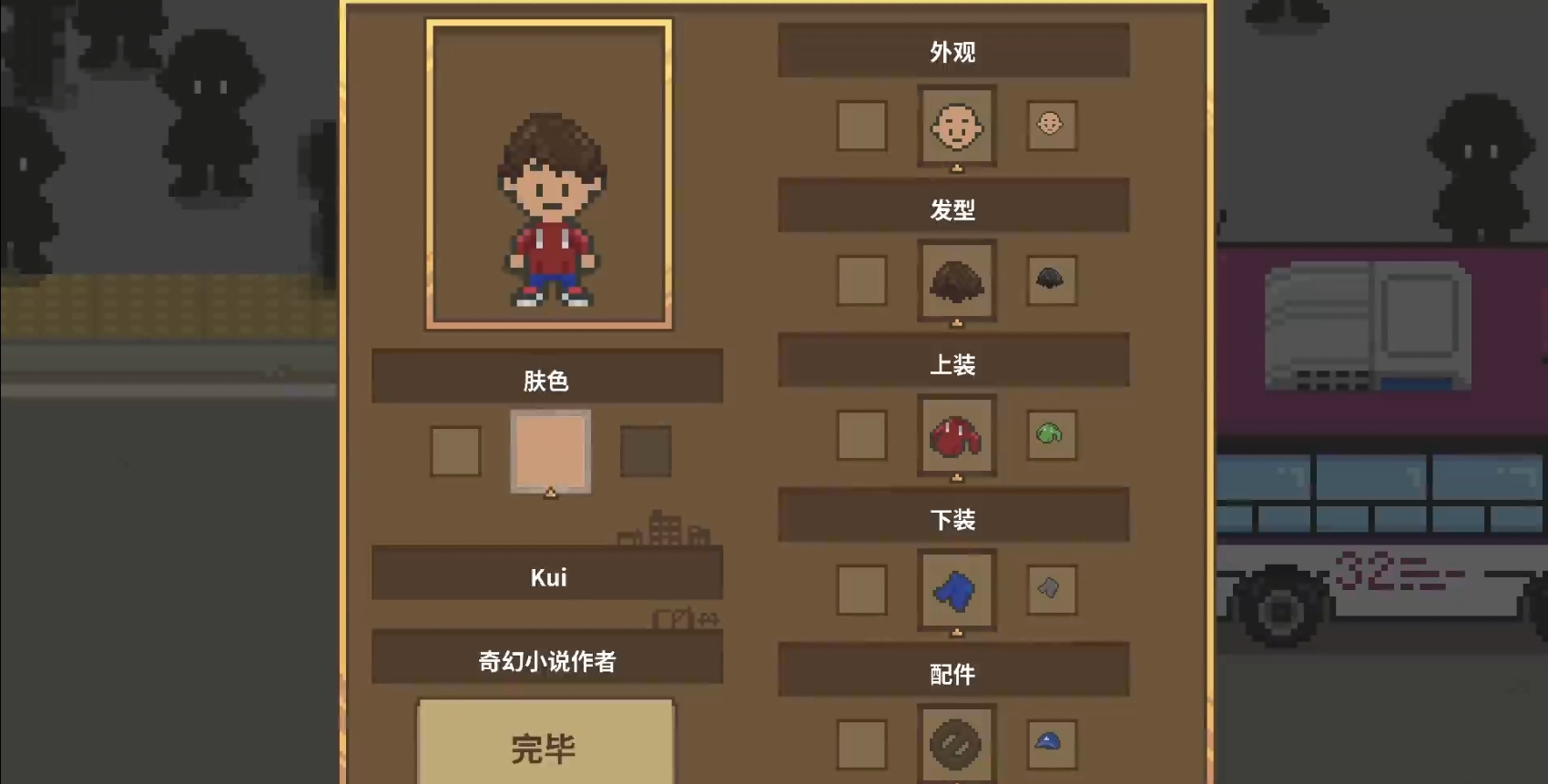Tap the selected blue pants in 下装
Viewport: 1548px width, 784px height.
click(956, 590)
